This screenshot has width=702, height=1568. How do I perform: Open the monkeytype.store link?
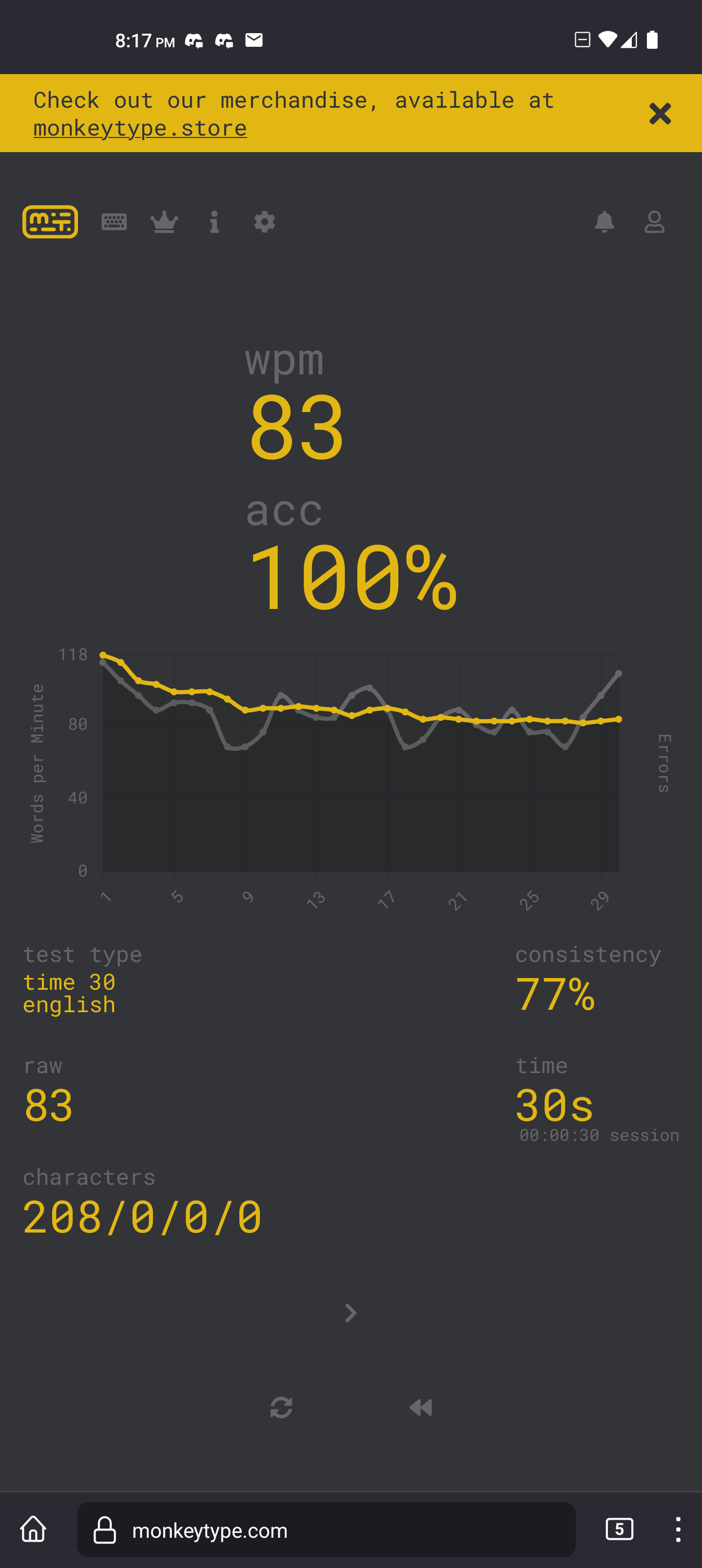(x=140, y=128)
